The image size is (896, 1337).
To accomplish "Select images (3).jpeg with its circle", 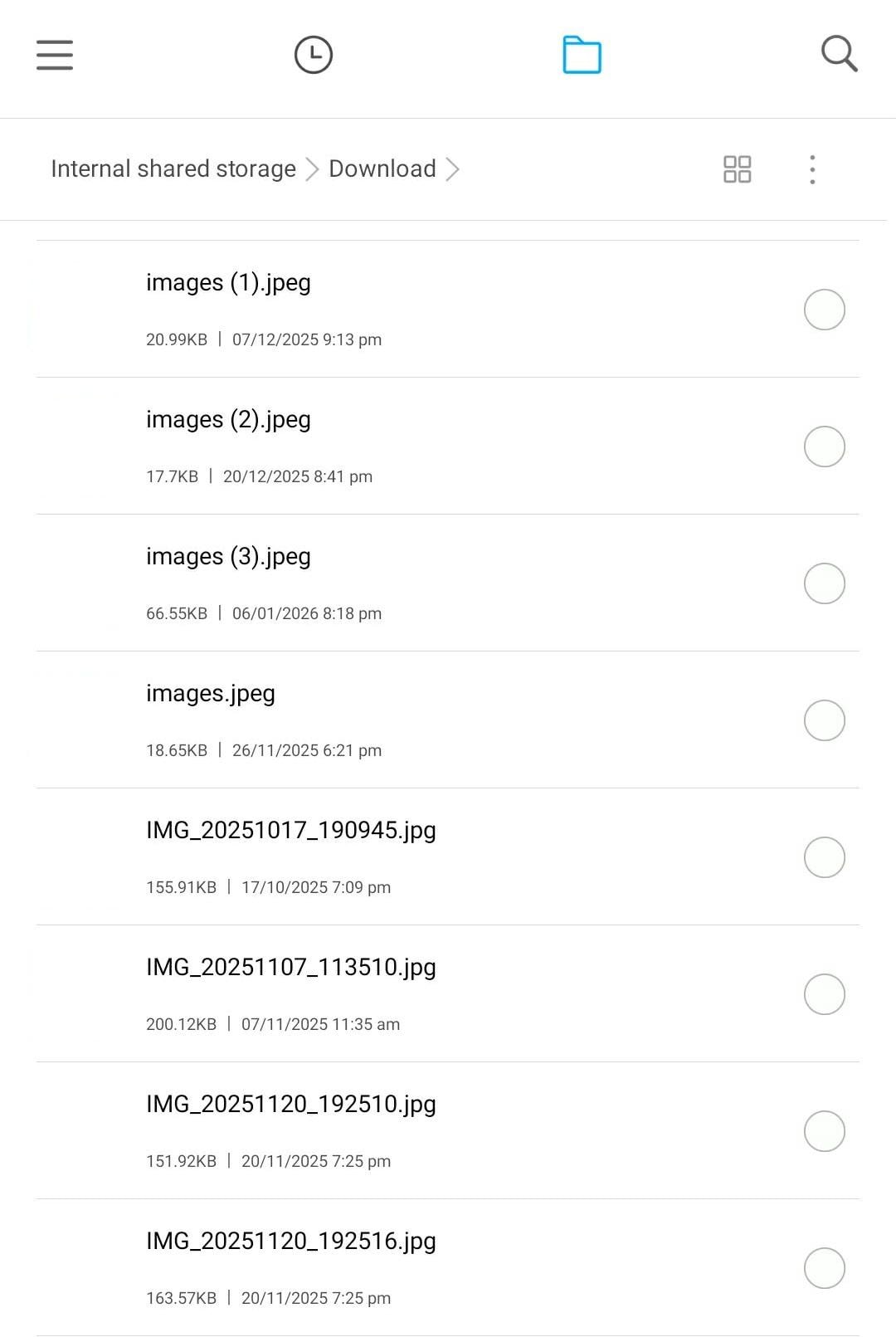I will pyautogui.click(x=824, y=583).
